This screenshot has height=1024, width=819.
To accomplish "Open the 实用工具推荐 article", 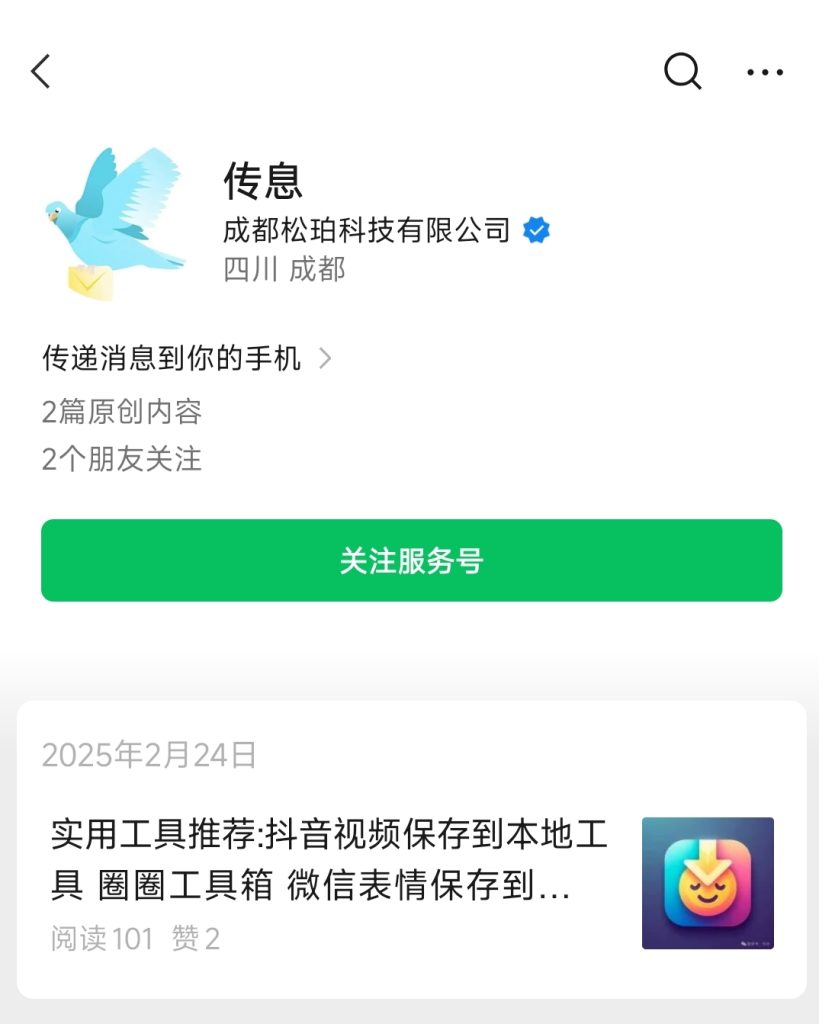I will [330, 859].
